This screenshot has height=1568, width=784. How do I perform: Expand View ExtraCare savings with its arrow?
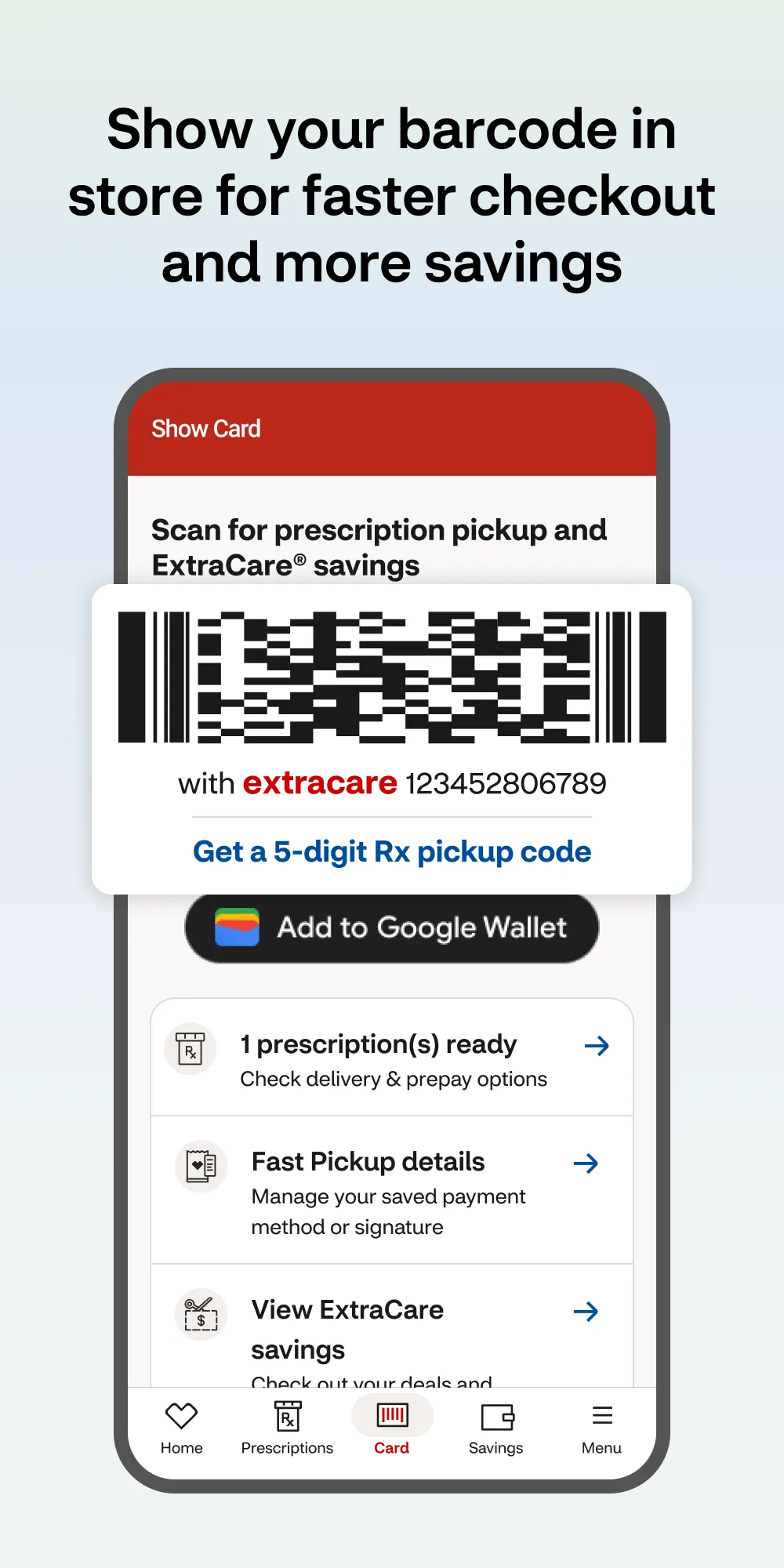pos(586,1312)
